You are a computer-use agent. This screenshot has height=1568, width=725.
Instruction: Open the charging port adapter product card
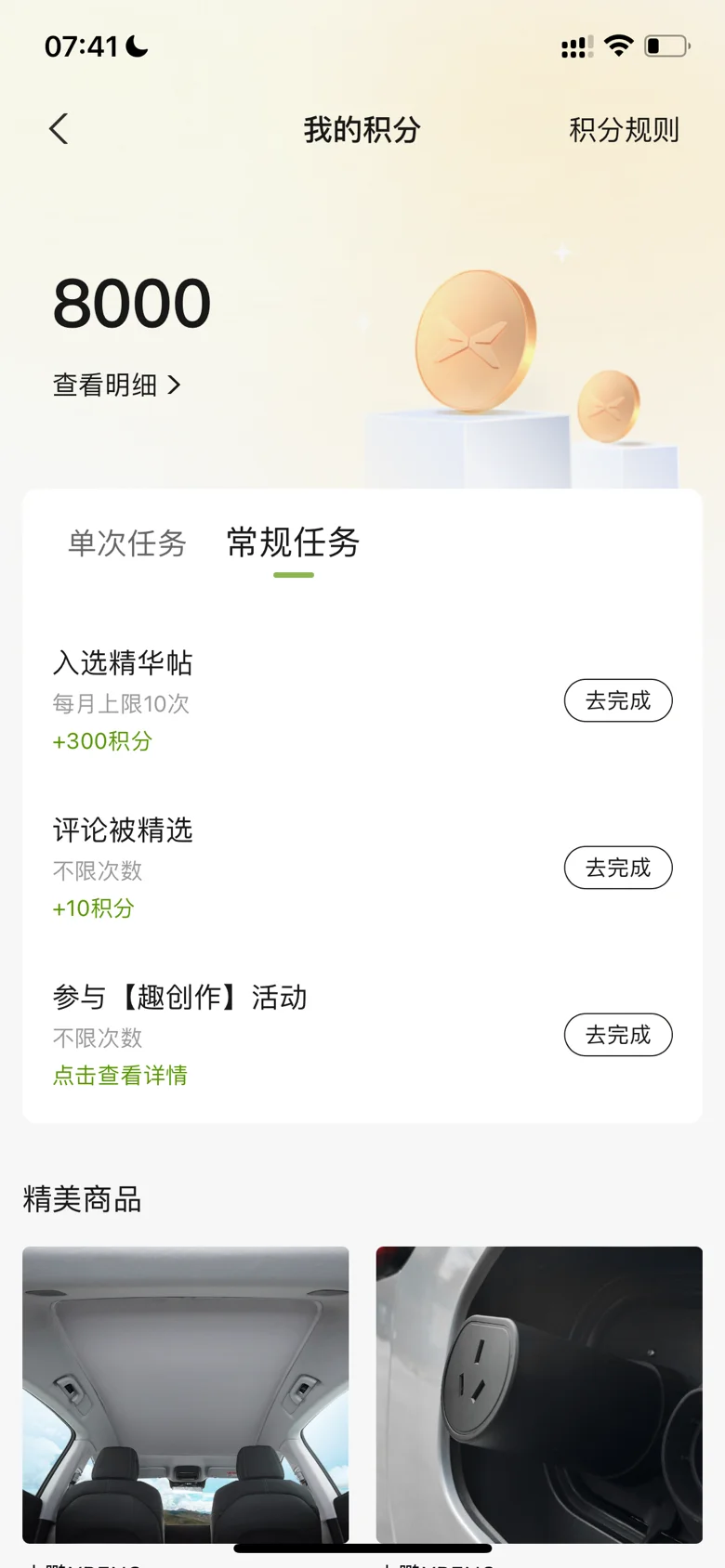pyautogui.click(x=539, y=1394)
